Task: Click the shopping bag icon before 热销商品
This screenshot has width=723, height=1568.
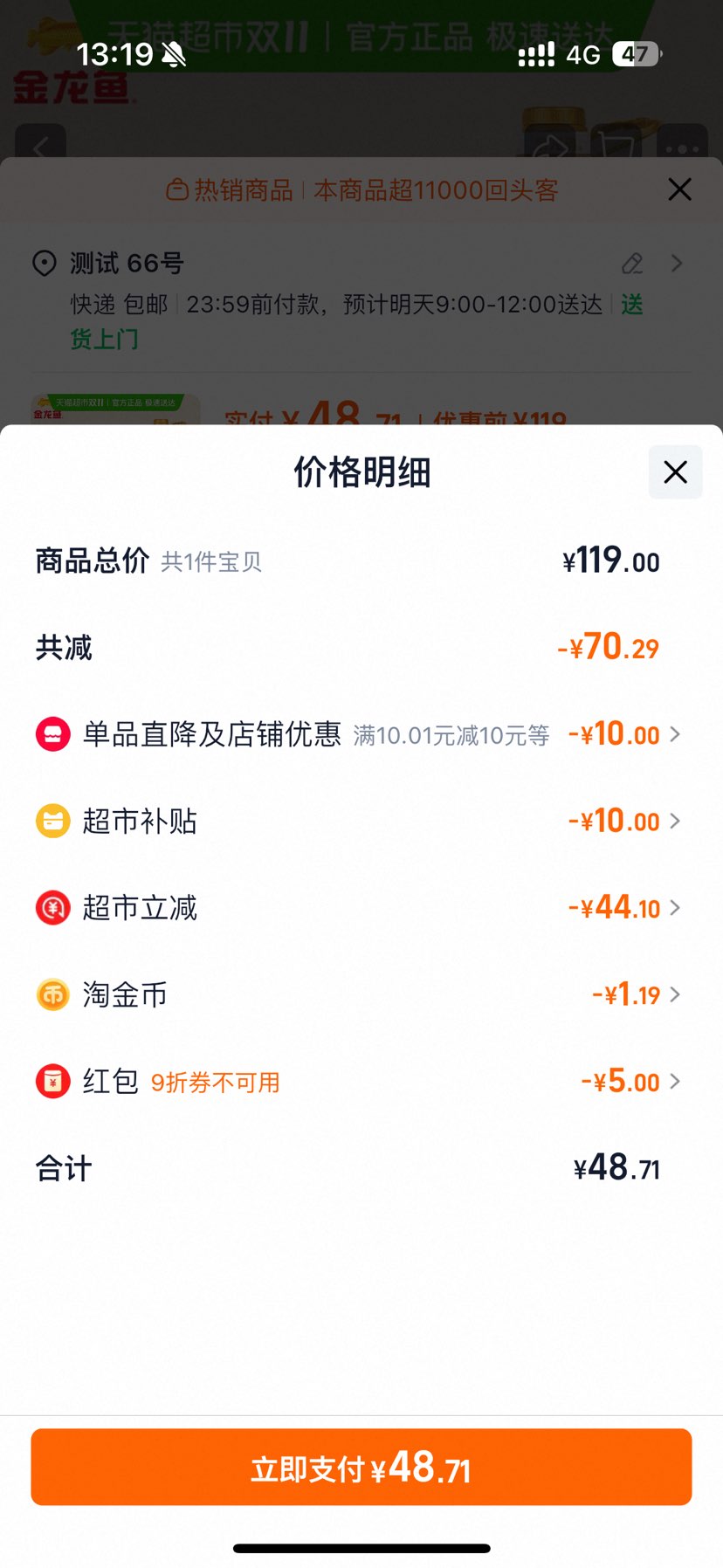Action: pyautogui.click(x=179, y=189)
